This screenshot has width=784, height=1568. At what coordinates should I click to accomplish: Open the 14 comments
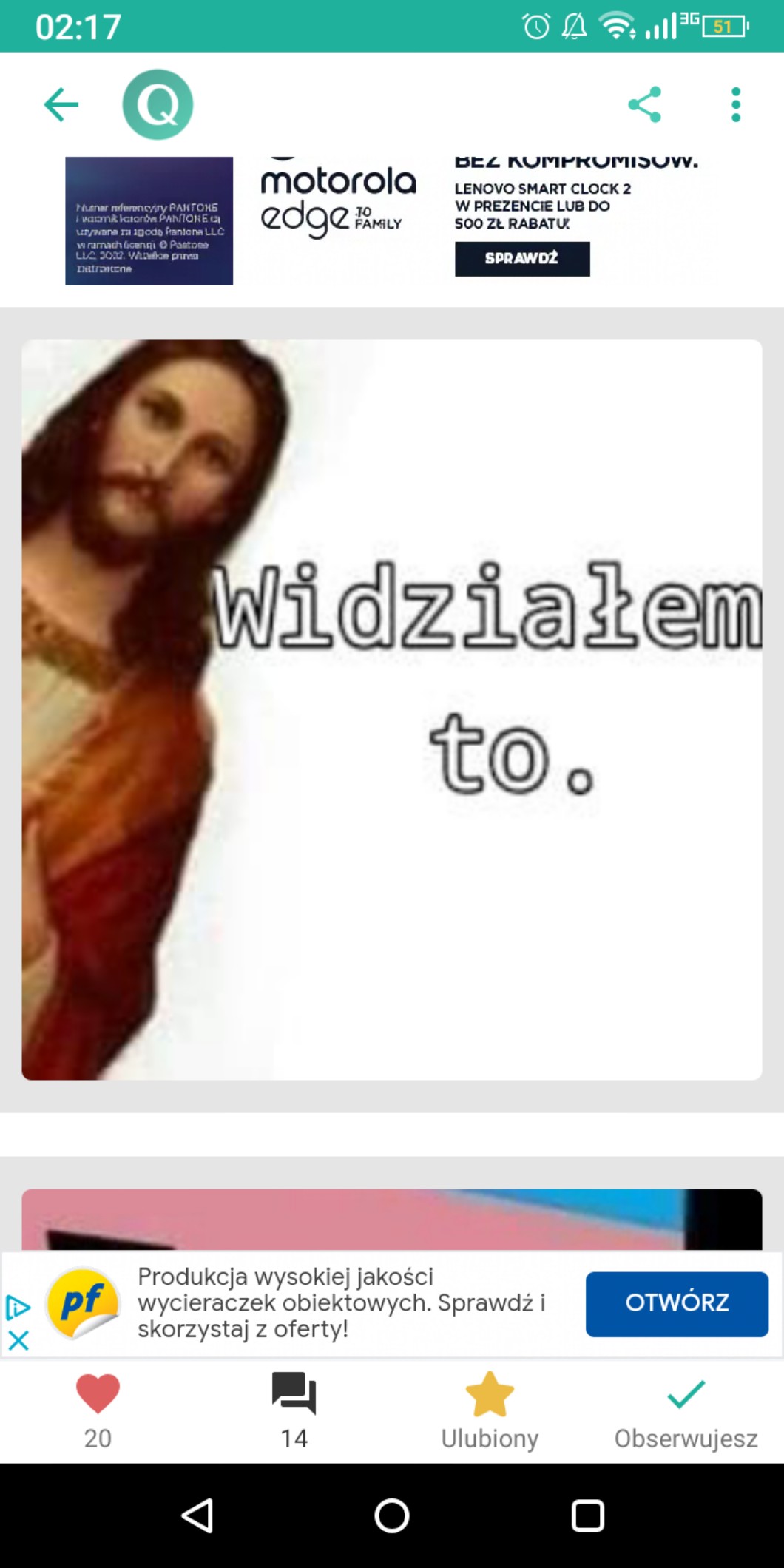[294, 1394]
